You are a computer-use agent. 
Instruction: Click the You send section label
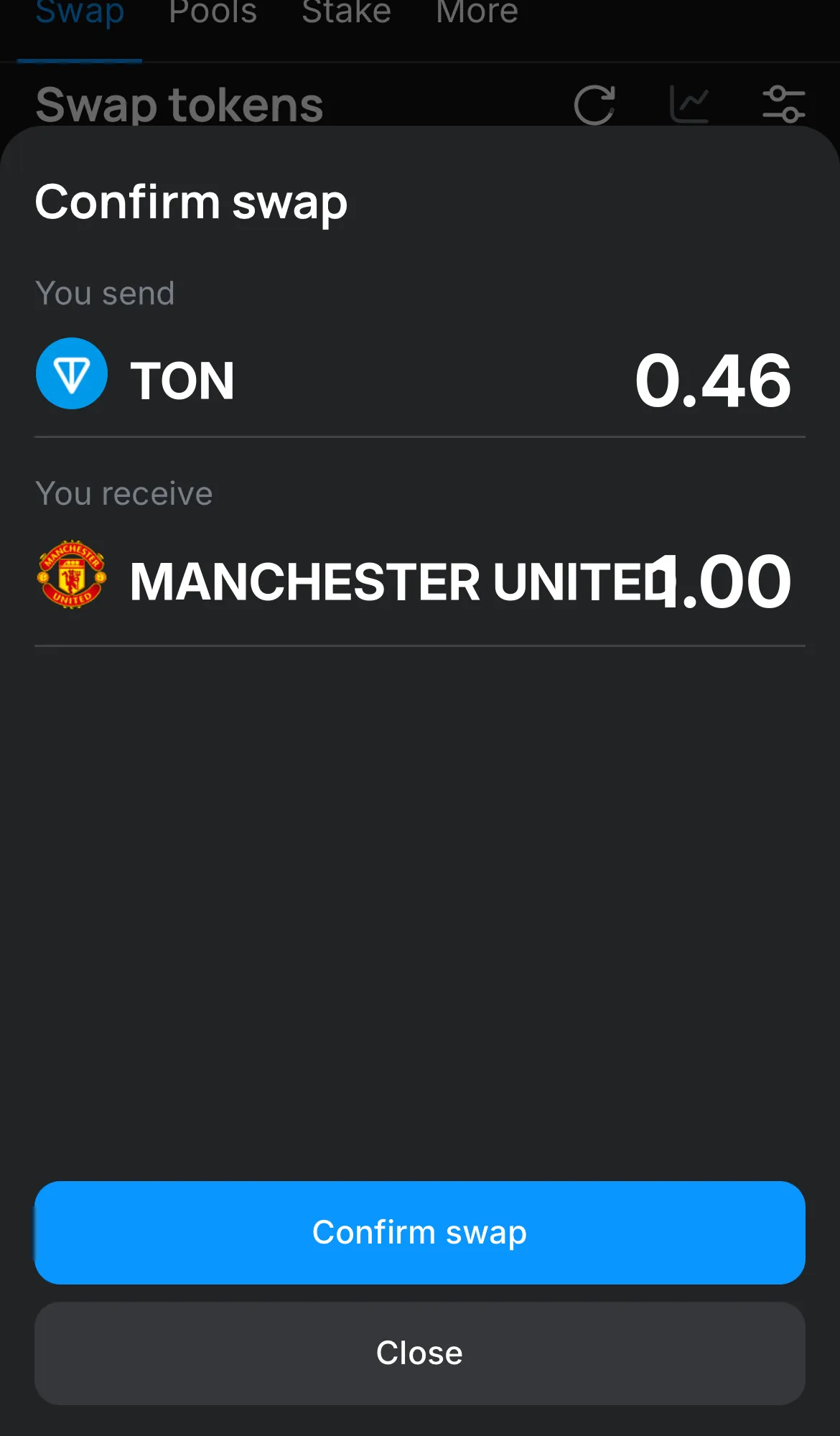coord(105,292)
